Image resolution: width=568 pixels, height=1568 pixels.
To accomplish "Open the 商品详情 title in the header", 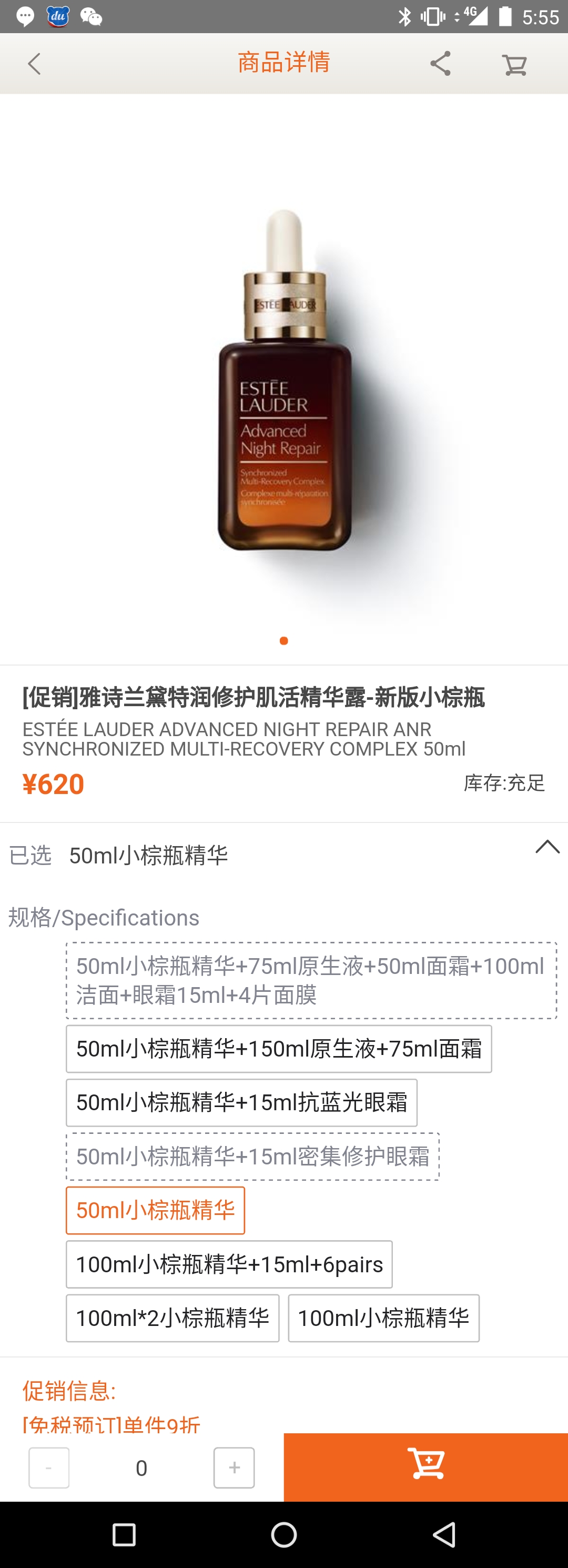I will (283, 62).
